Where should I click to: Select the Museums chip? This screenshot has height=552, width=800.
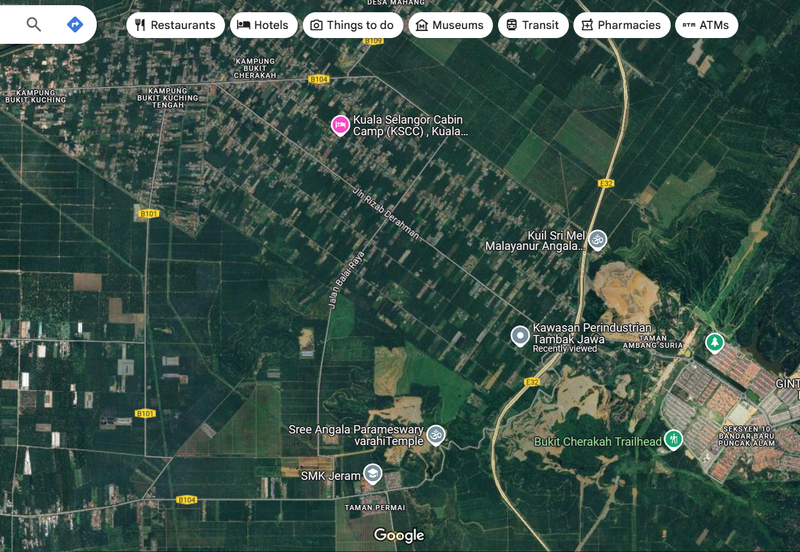click(449, 25)
